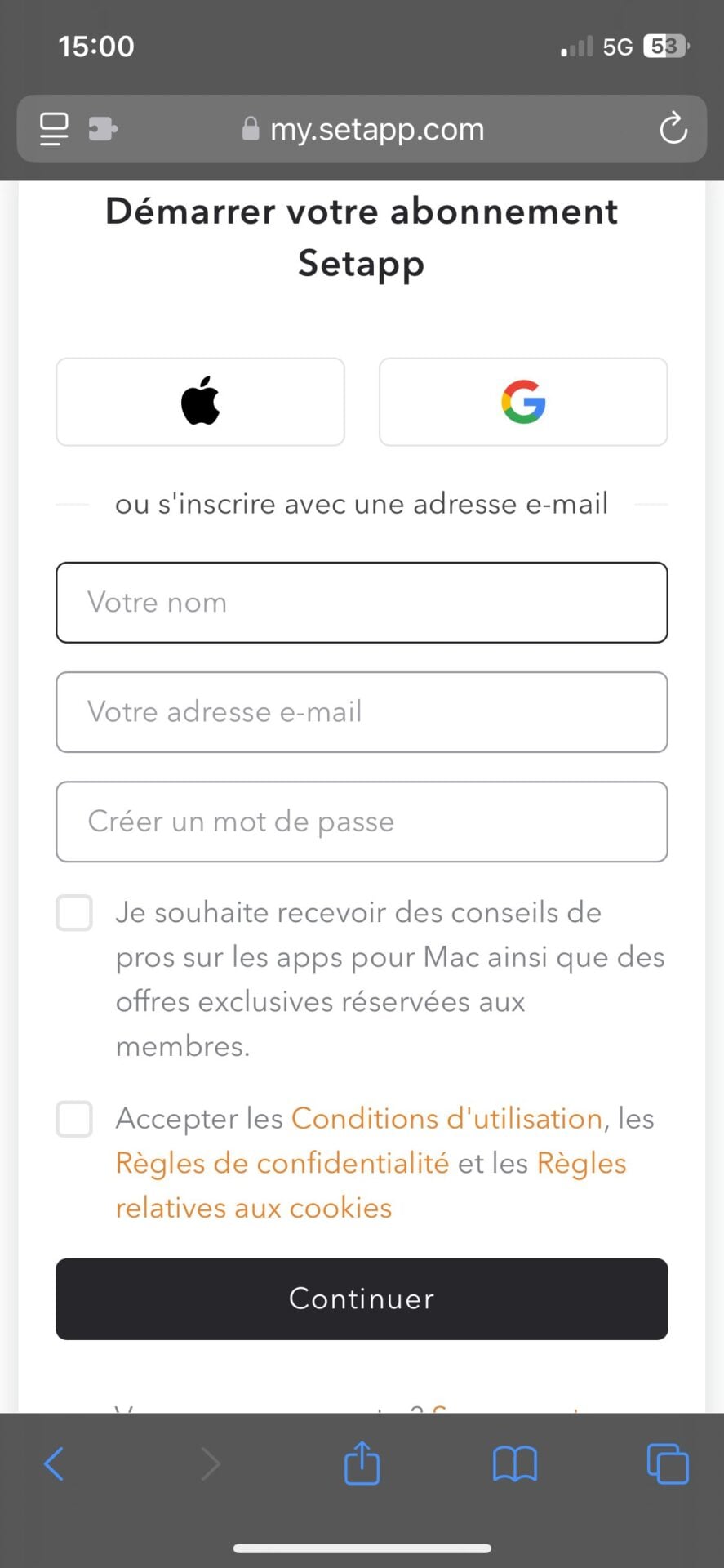Tap the Créer un mot de passe field
724x1568 pixels.
pos(362,822)
